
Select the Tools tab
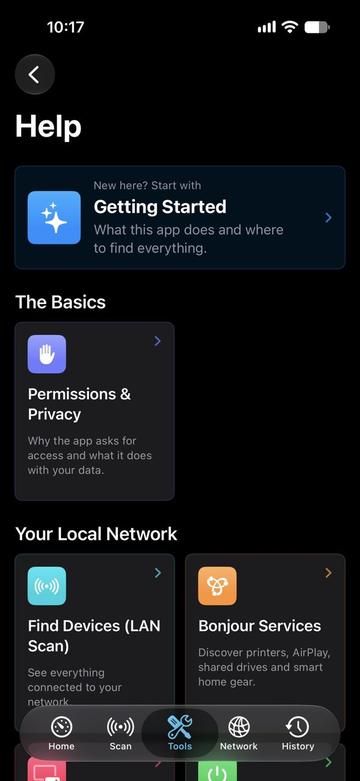(x=180, y=734)
